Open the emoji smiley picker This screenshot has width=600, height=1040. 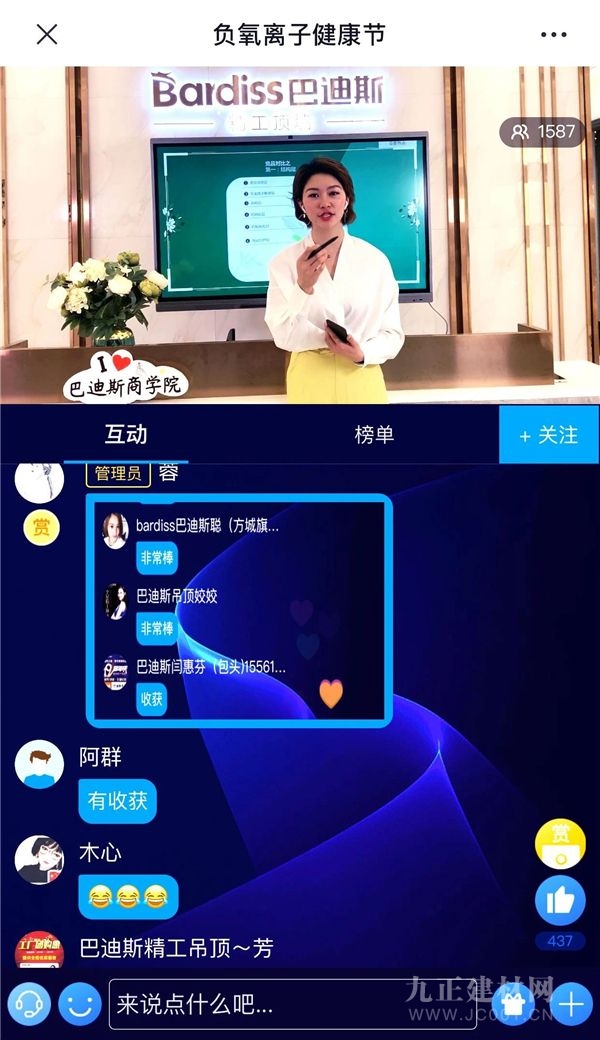pyautogui.click(x=80, y=1003)
